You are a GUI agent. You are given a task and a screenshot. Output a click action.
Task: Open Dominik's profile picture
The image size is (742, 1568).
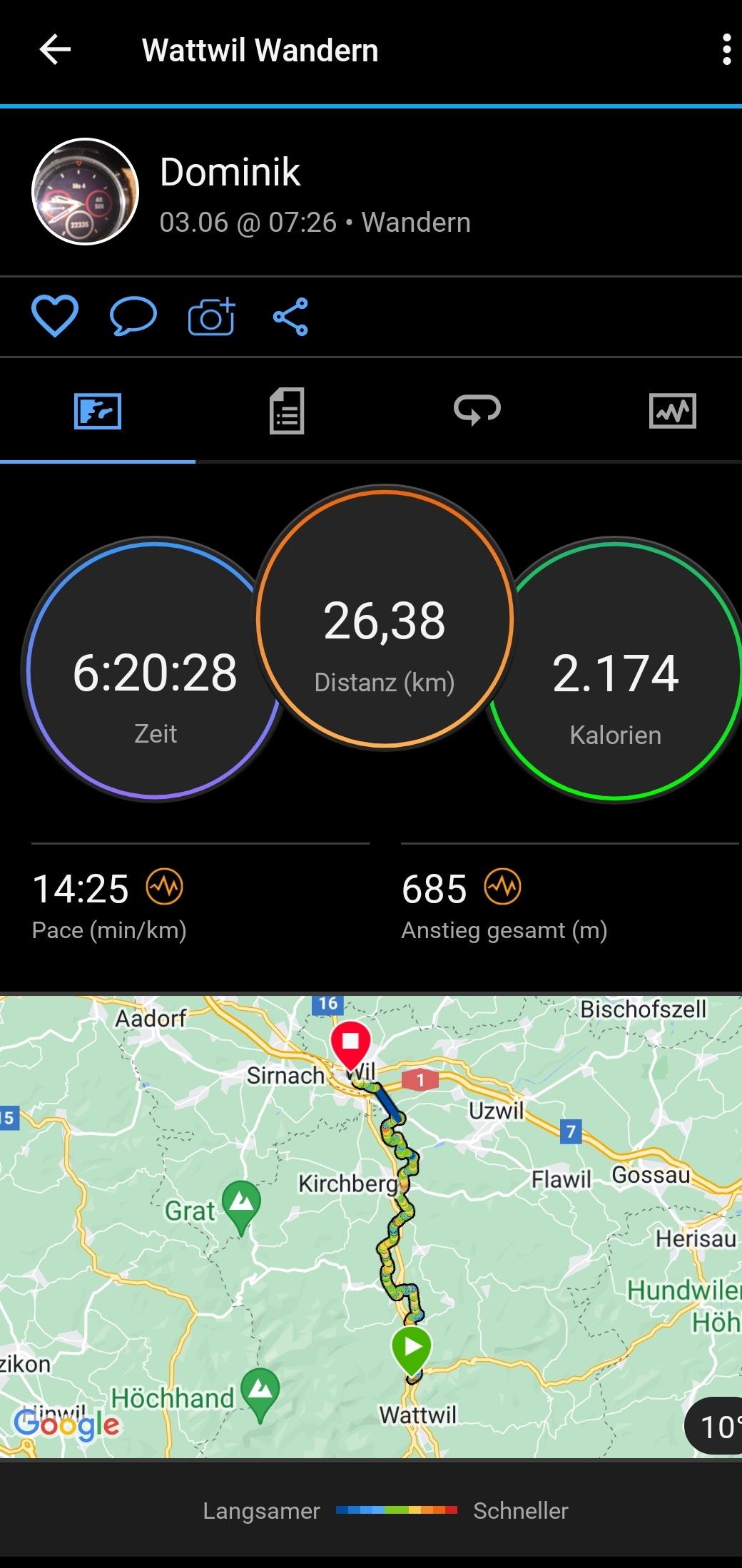tap(85, 191)
